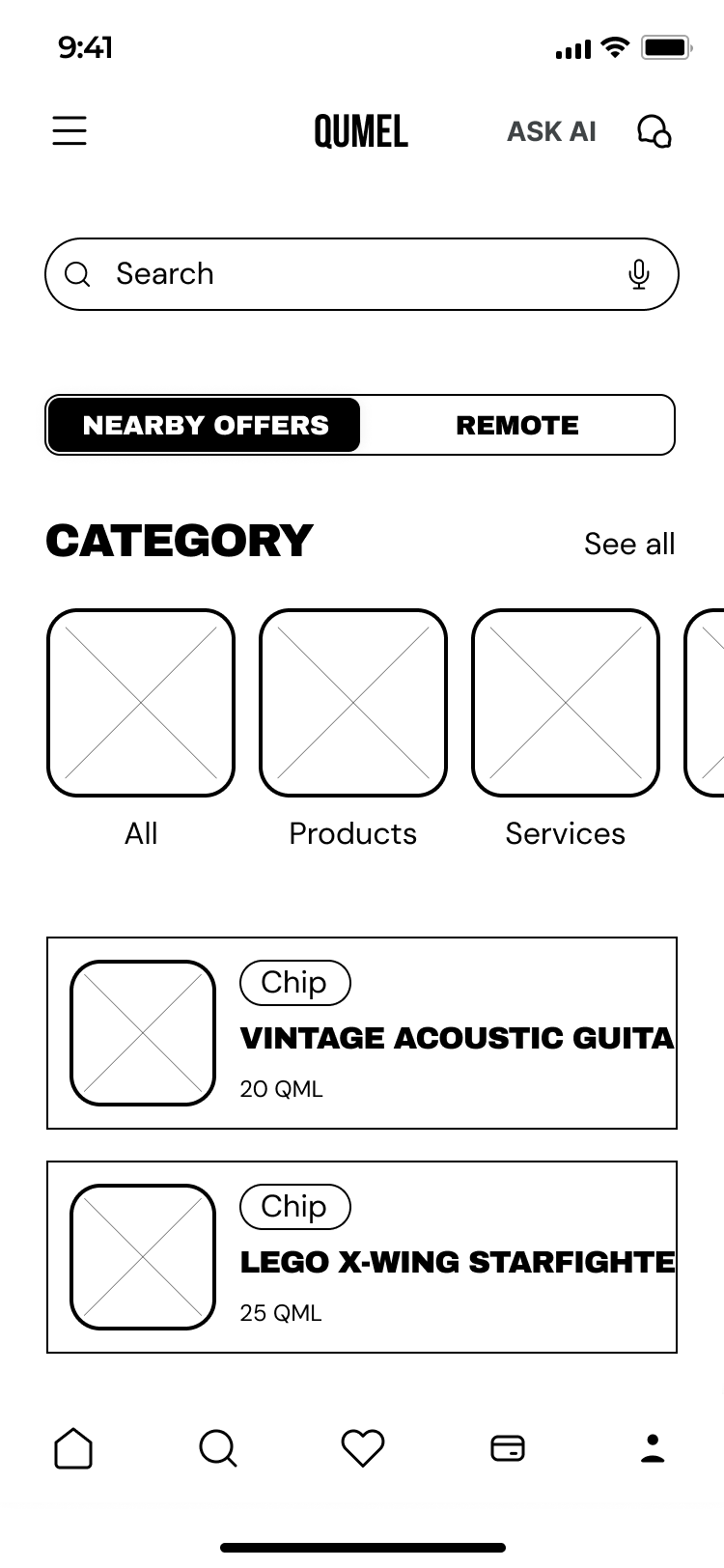The width and height of the screenshot is (724, 1568).
Task: Select the Nearby Offers segment
Action: (205, 425)
